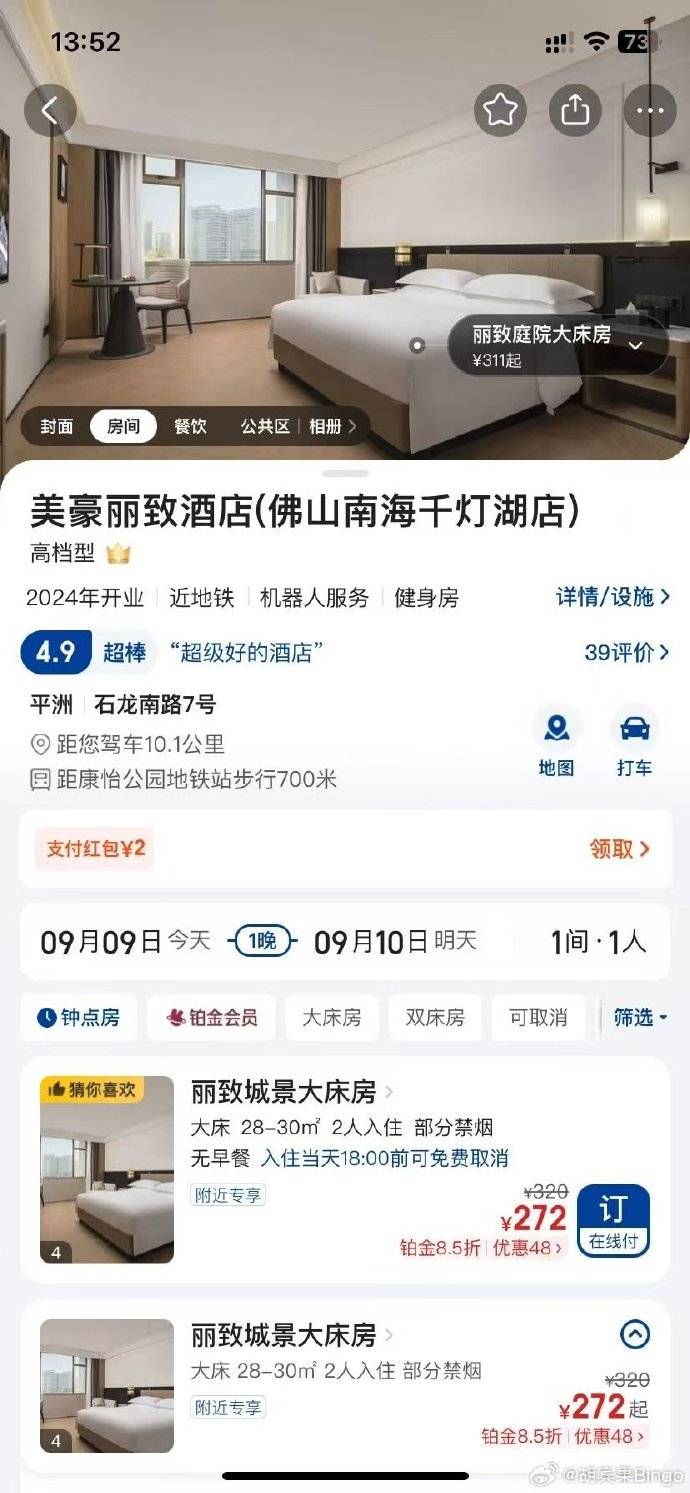Favorite this hotel with the star icon
Viewport: 690px width, 1493px height.
coord(500,110)
